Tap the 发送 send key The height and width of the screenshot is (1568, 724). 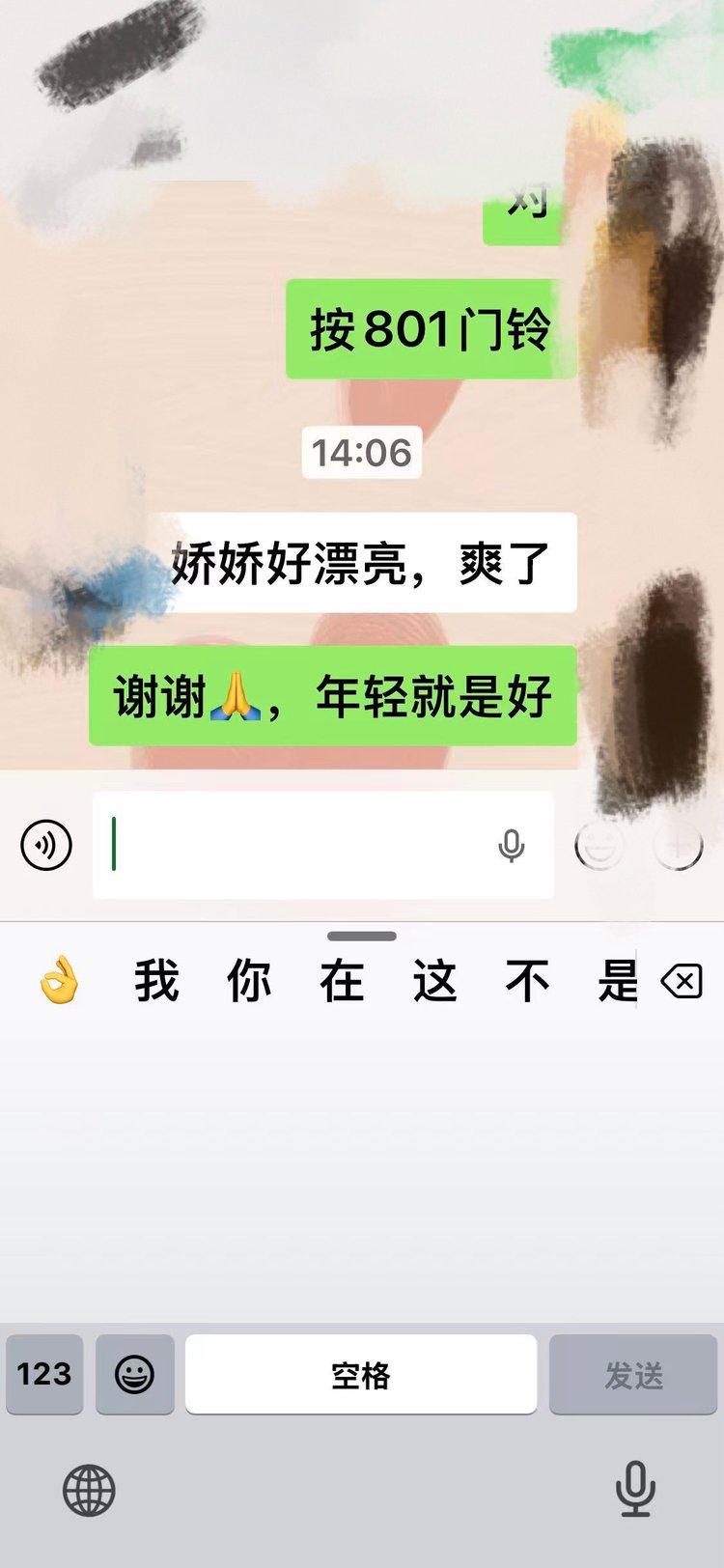(x=633, y=1374)
